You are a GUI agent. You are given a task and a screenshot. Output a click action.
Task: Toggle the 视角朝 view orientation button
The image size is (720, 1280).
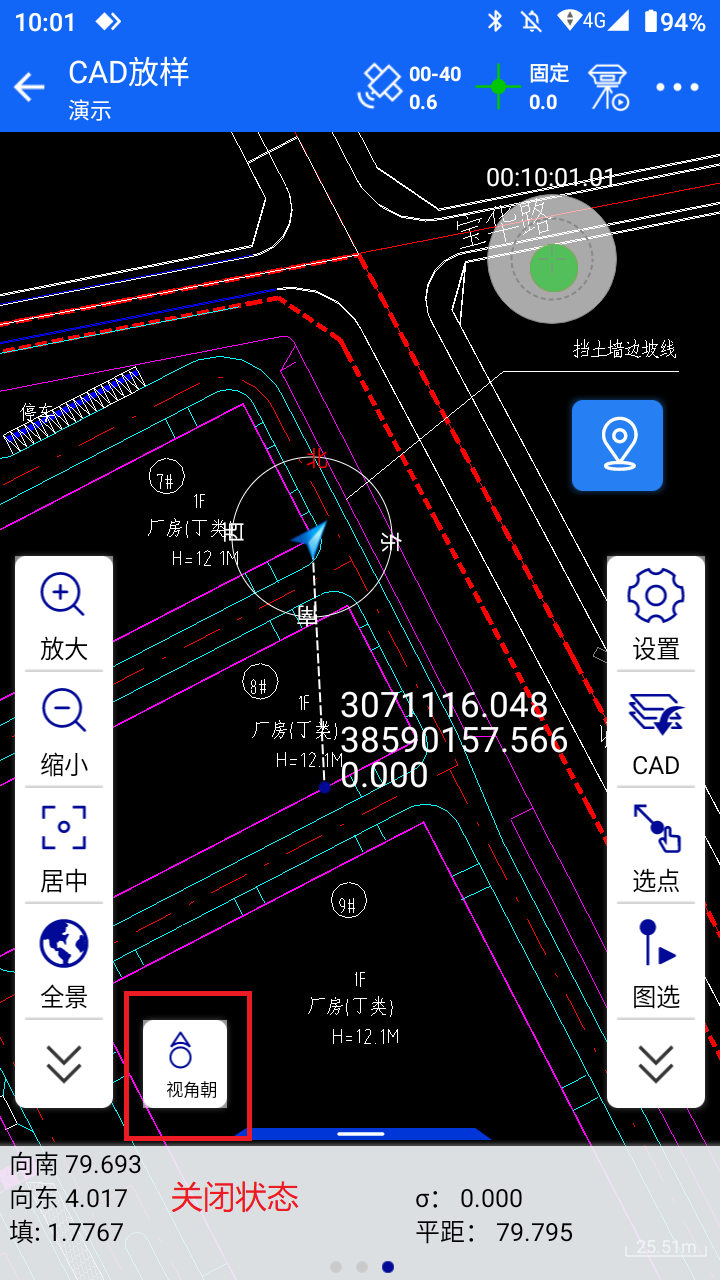[185, 1064]
